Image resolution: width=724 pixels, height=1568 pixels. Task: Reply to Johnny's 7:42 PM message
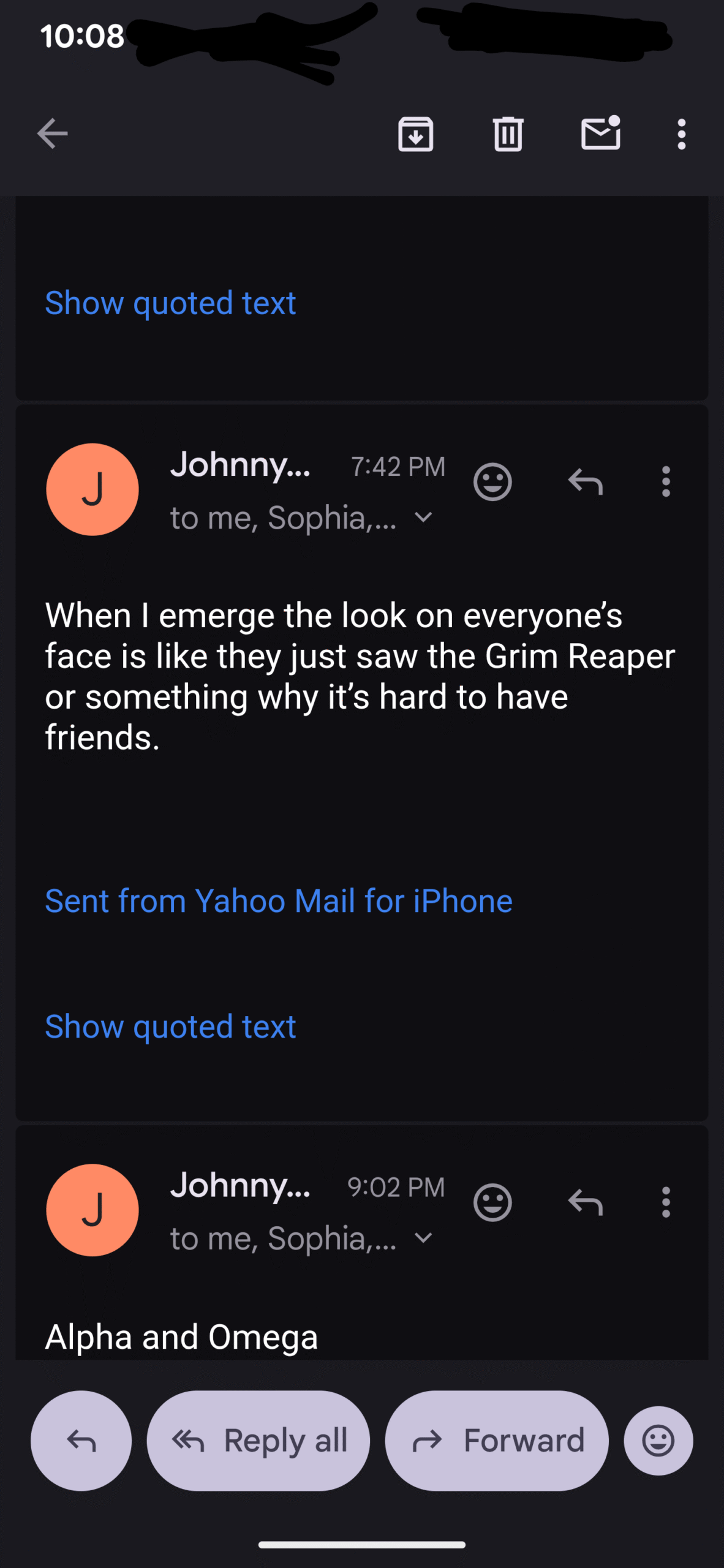tap(586, 482)
